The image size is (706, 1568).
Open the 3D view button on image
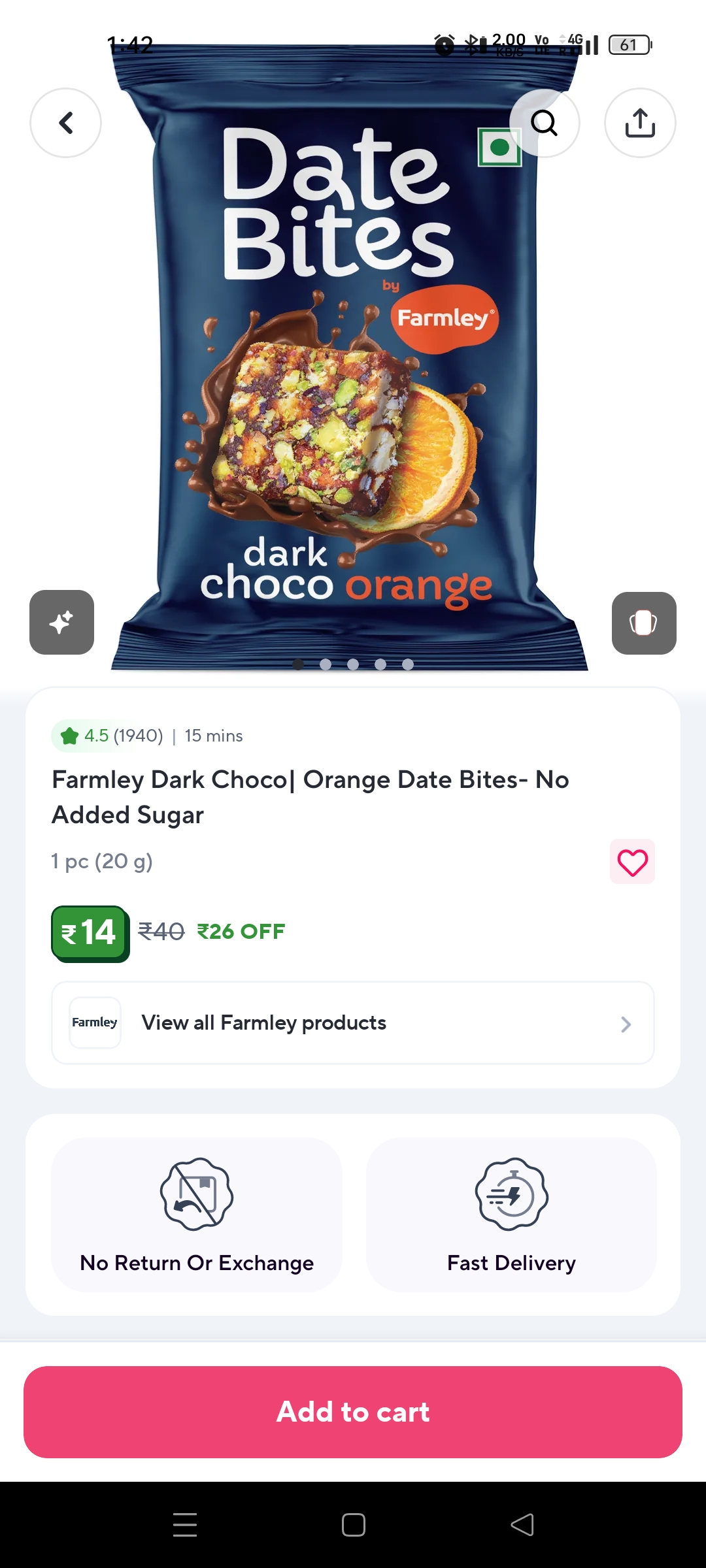[644, 623]
